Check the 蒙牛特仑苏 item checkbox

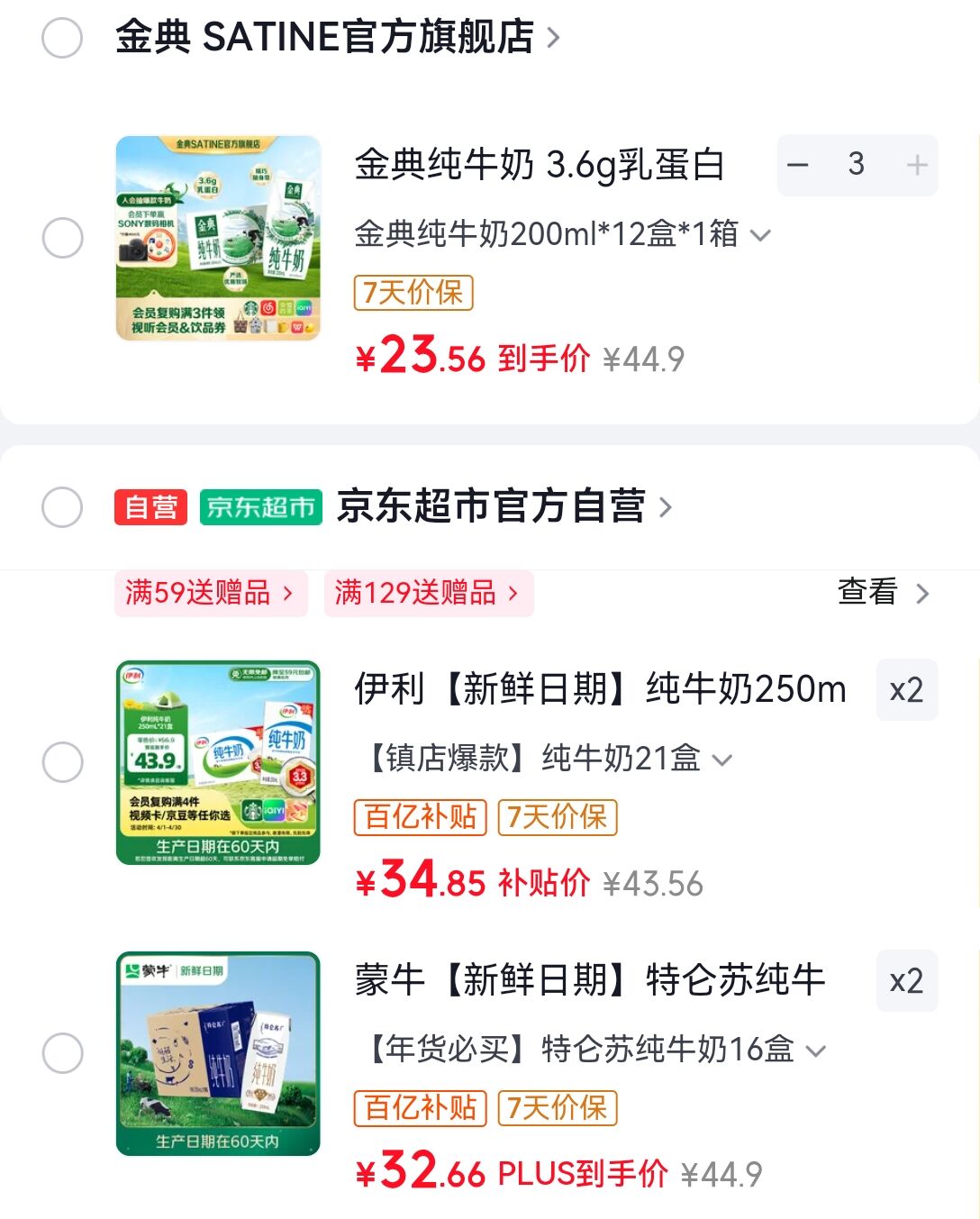pos(62,1053)
